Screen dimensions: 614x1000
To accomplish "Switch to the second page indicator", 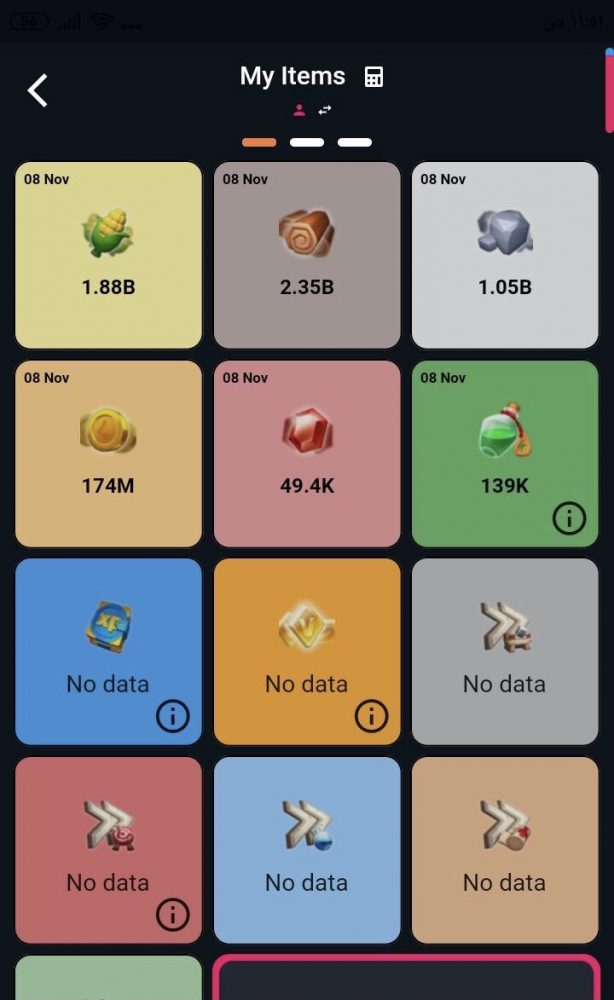I will [307, 142].
